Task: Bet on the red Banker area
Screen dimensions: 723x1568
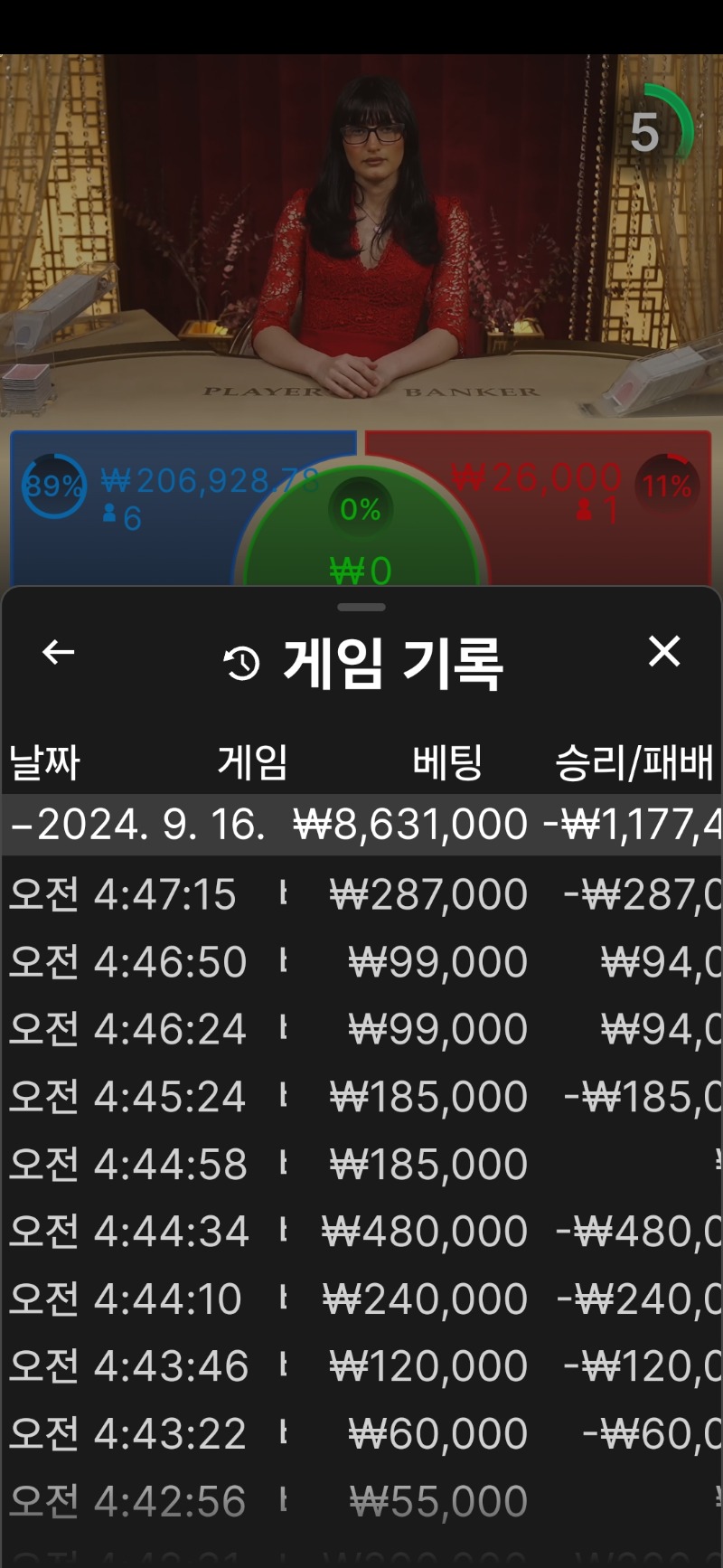Action: click(596, 508)
